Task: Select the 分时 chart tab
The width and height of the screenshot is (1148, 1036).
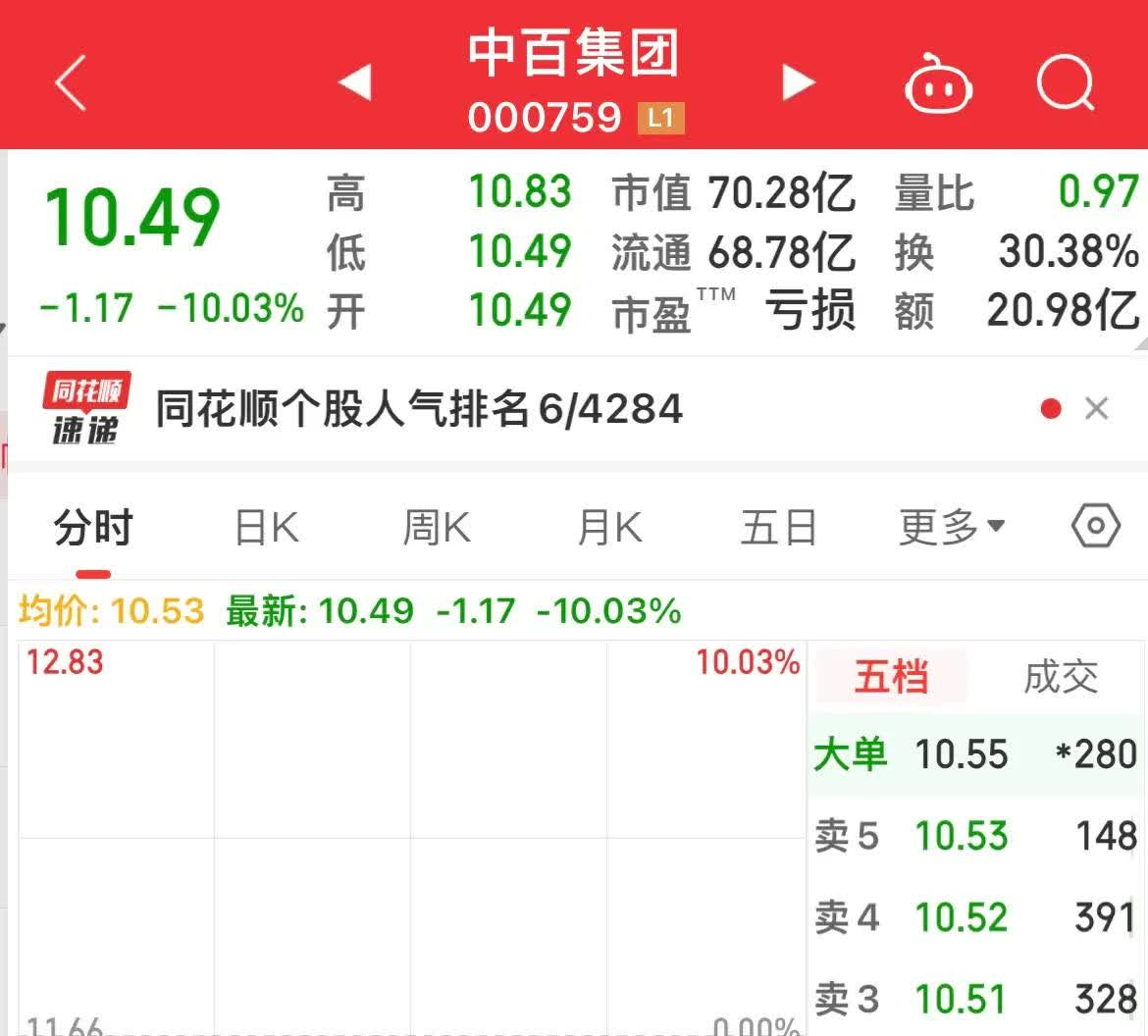Action: [x=93, y=529]
